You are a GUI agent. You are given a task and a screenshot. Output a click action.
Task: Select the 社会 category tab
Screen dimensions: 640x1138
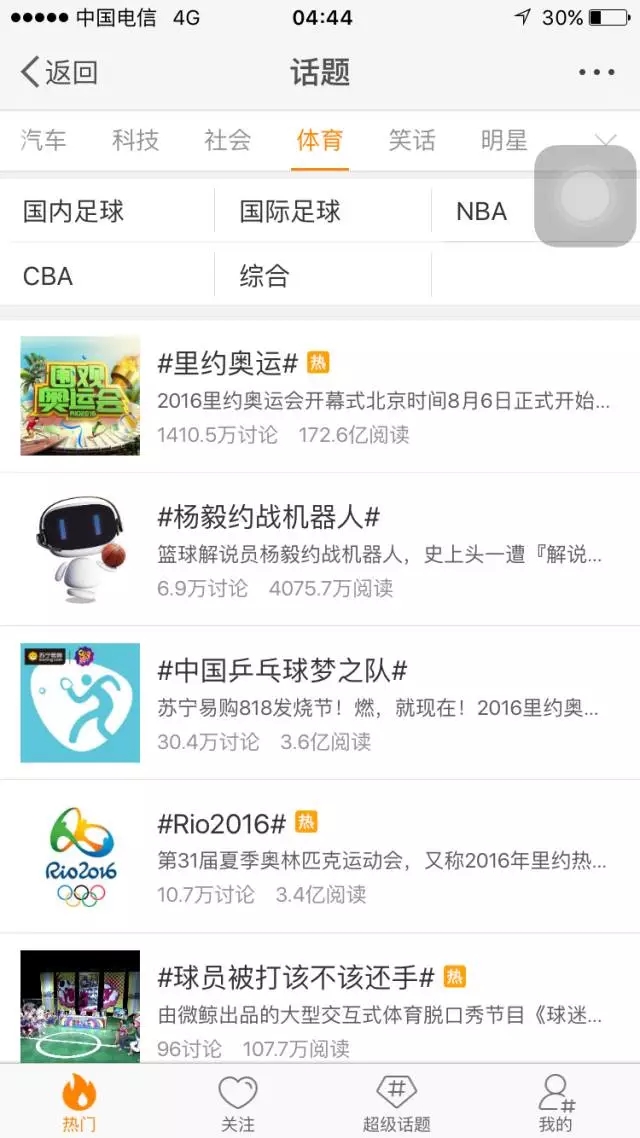click(x=228, y=141)
